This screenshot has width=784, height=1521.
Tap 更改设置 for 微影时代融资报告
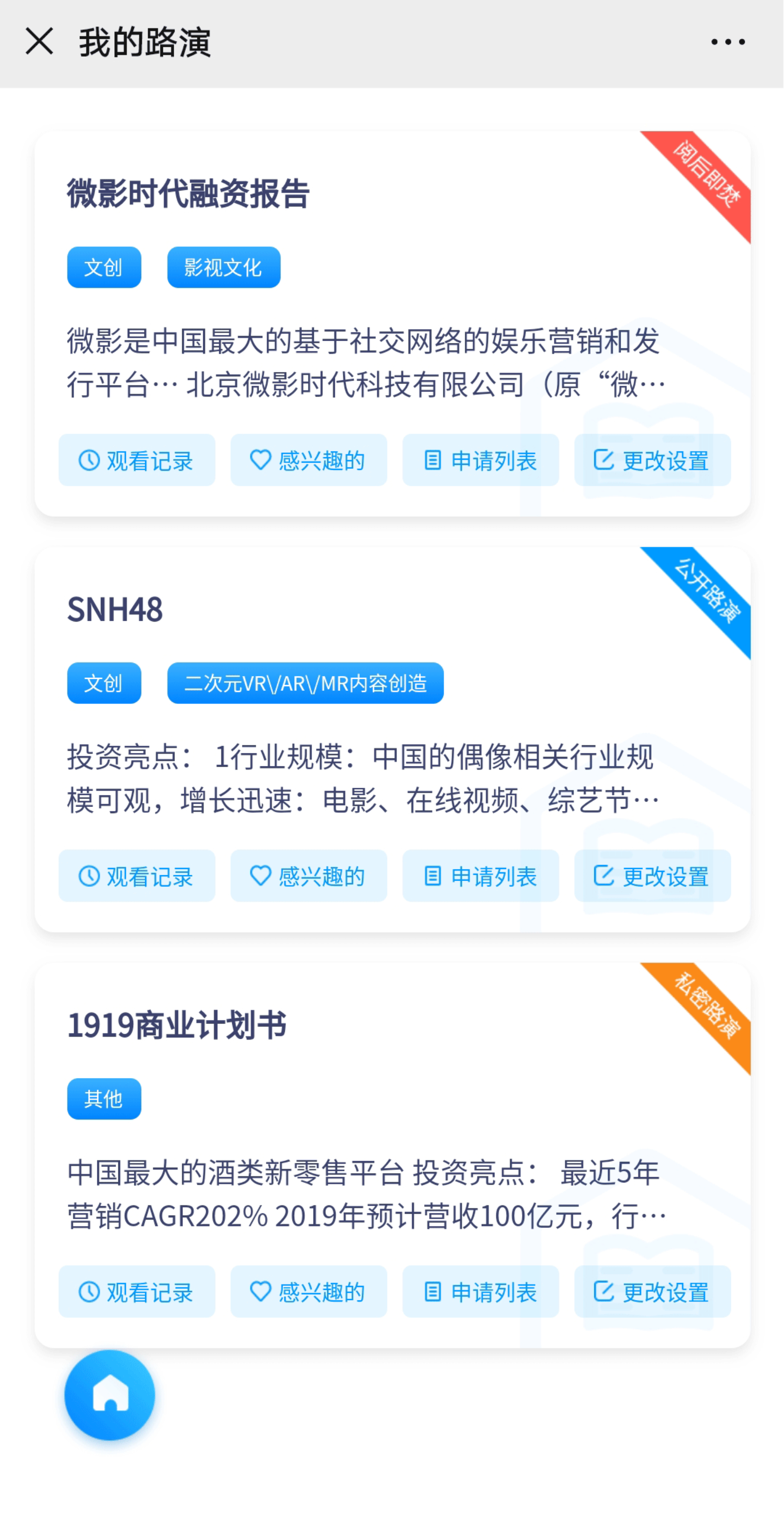(x=652, y=460)
